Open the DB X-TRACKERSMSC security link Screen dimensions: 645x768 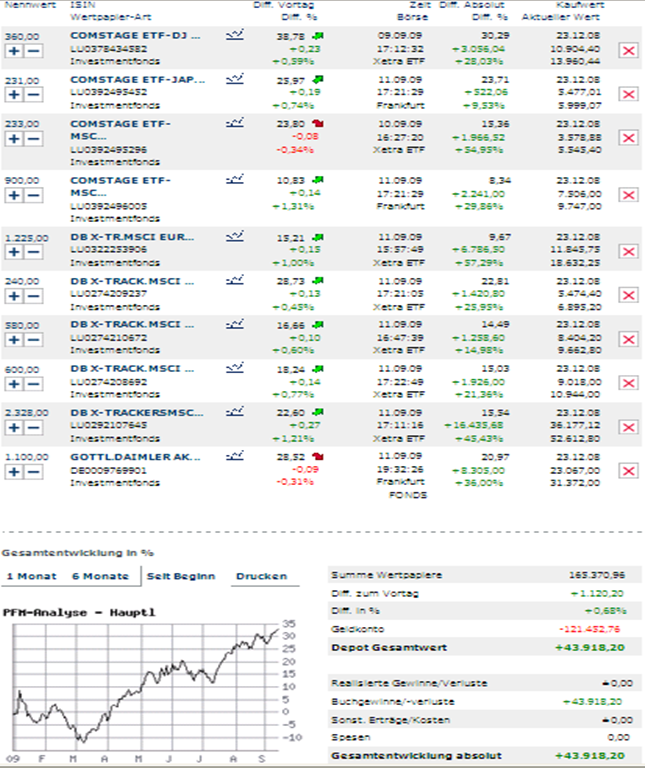point(134,412)
